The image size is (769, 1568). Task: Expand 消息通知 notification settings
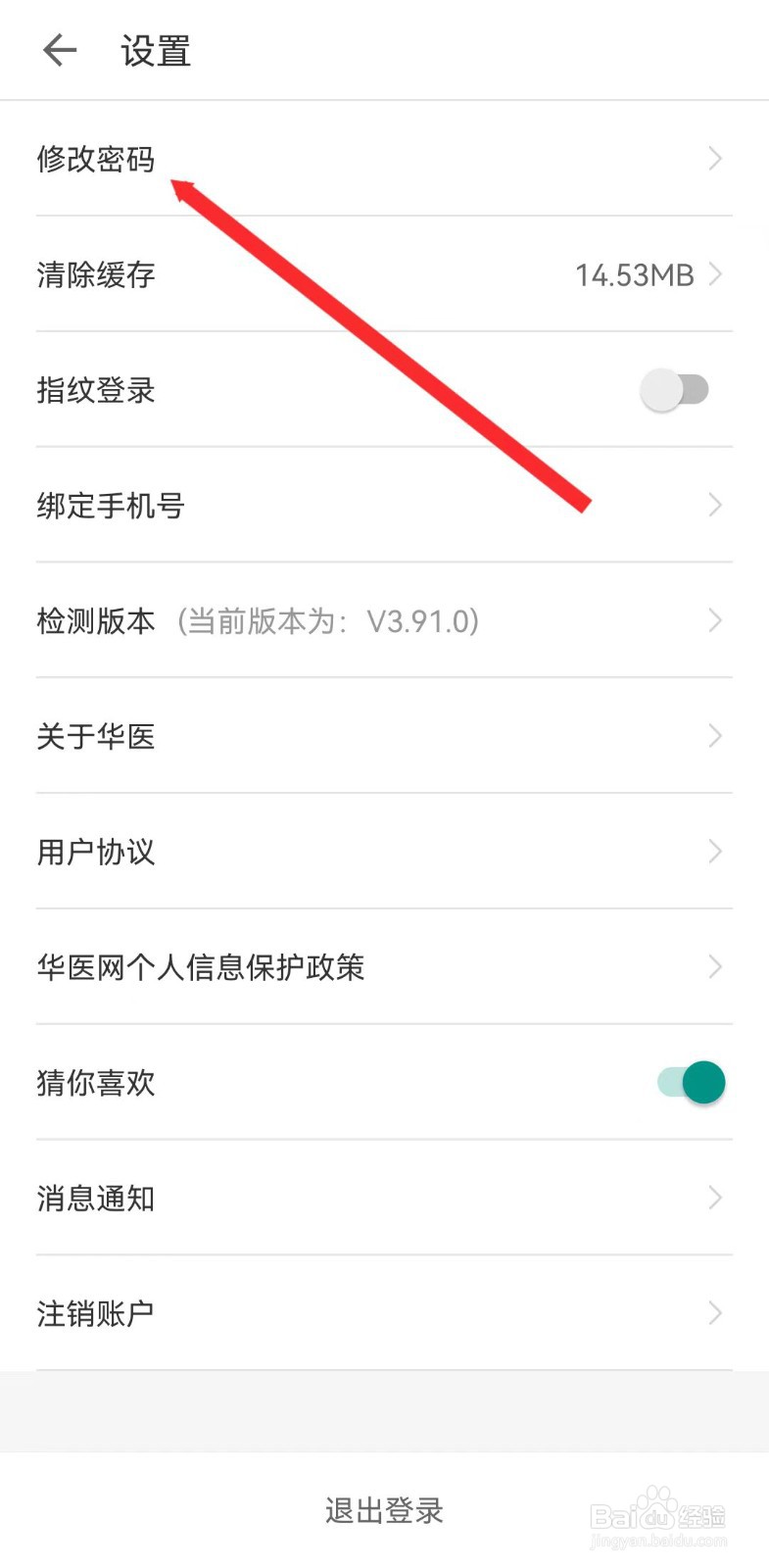(714, 1198)
